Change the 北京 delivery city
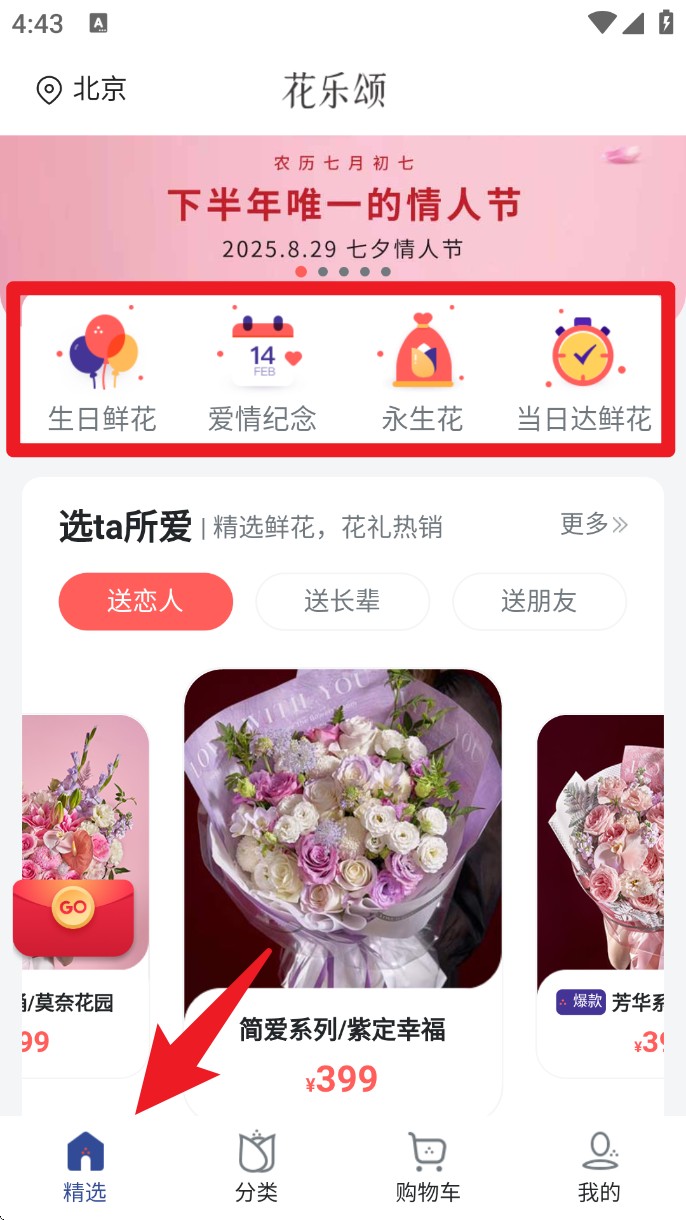 [82, 90]
